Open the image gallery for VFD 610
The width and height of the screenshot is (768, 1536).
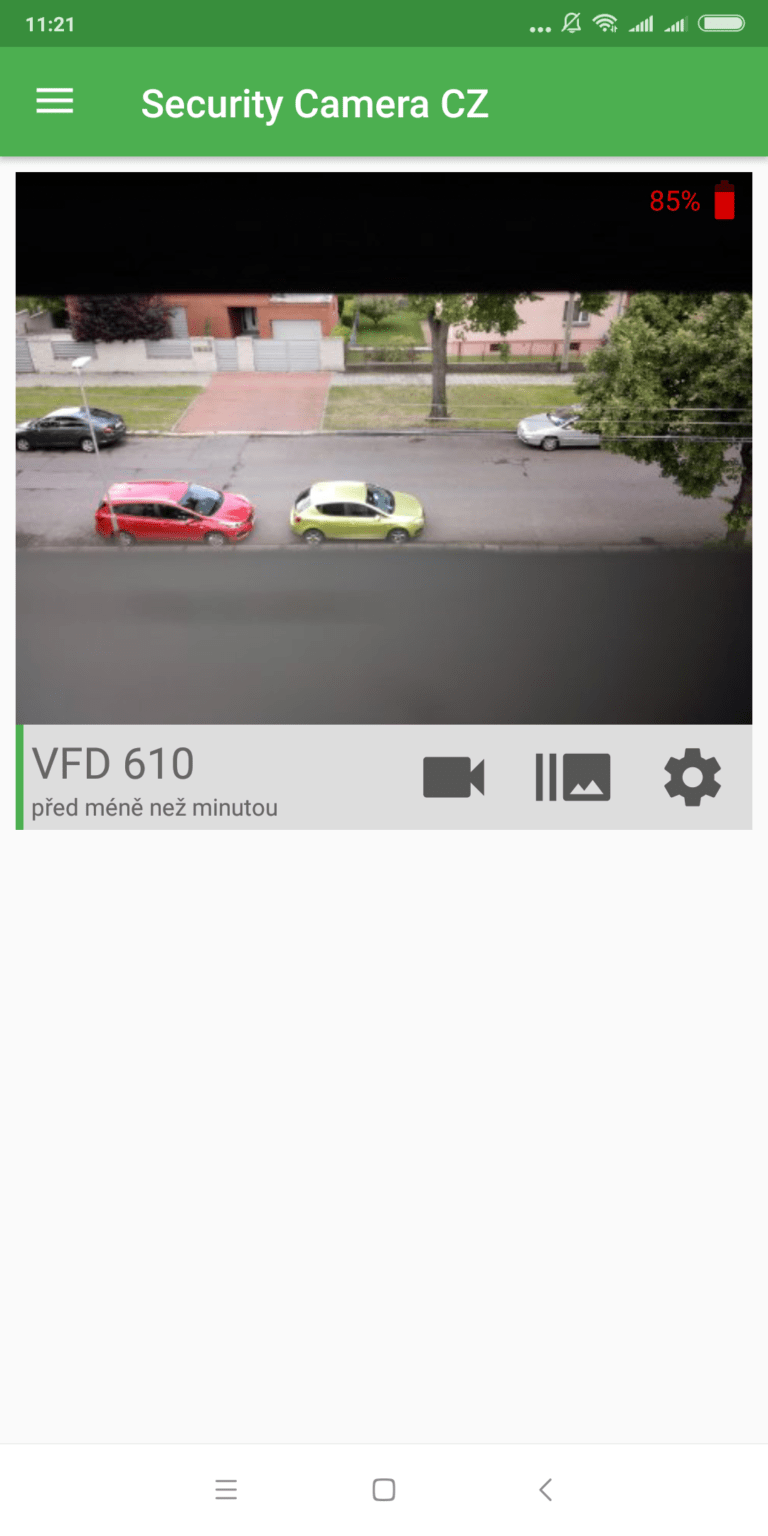click(573, 777)
